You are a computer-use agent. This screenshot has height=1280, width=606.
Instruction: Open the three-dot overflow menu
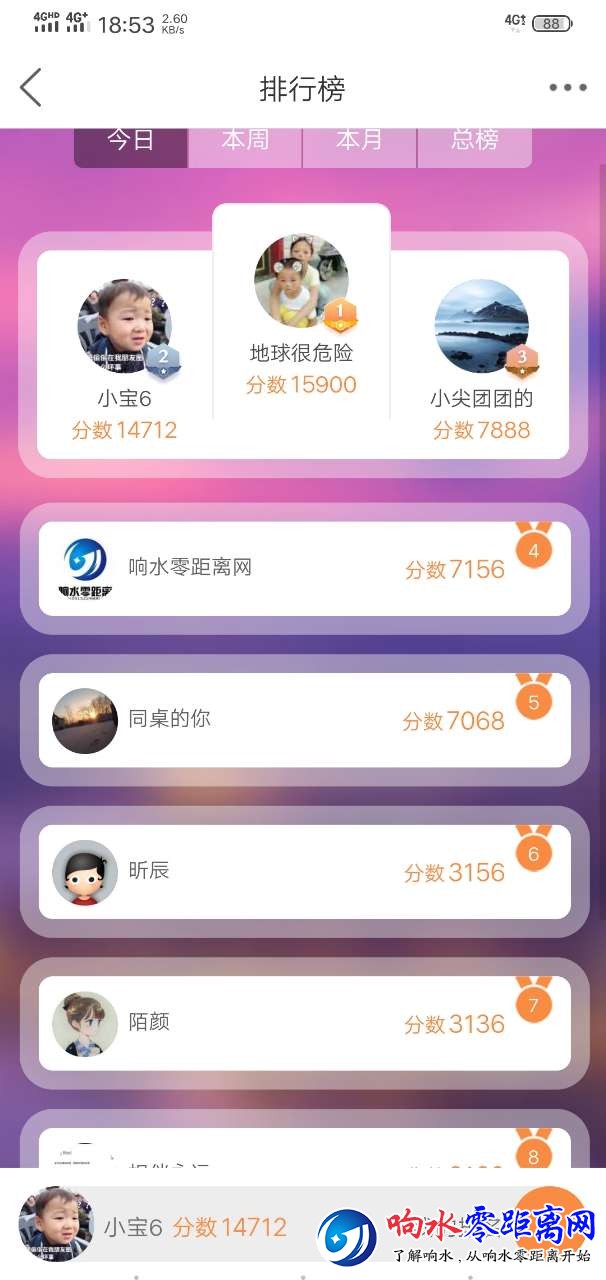(x=567, y=88)
